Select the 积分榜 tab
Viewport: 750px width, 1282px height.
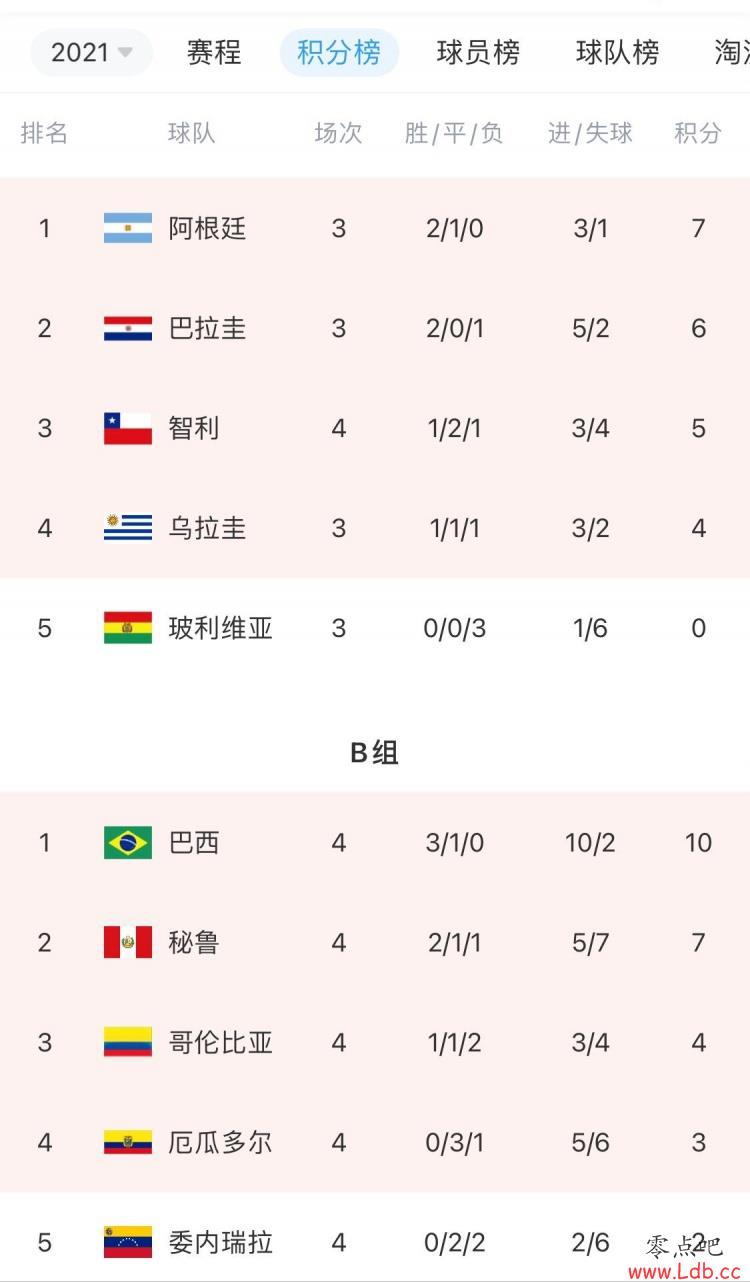[339, 53]
